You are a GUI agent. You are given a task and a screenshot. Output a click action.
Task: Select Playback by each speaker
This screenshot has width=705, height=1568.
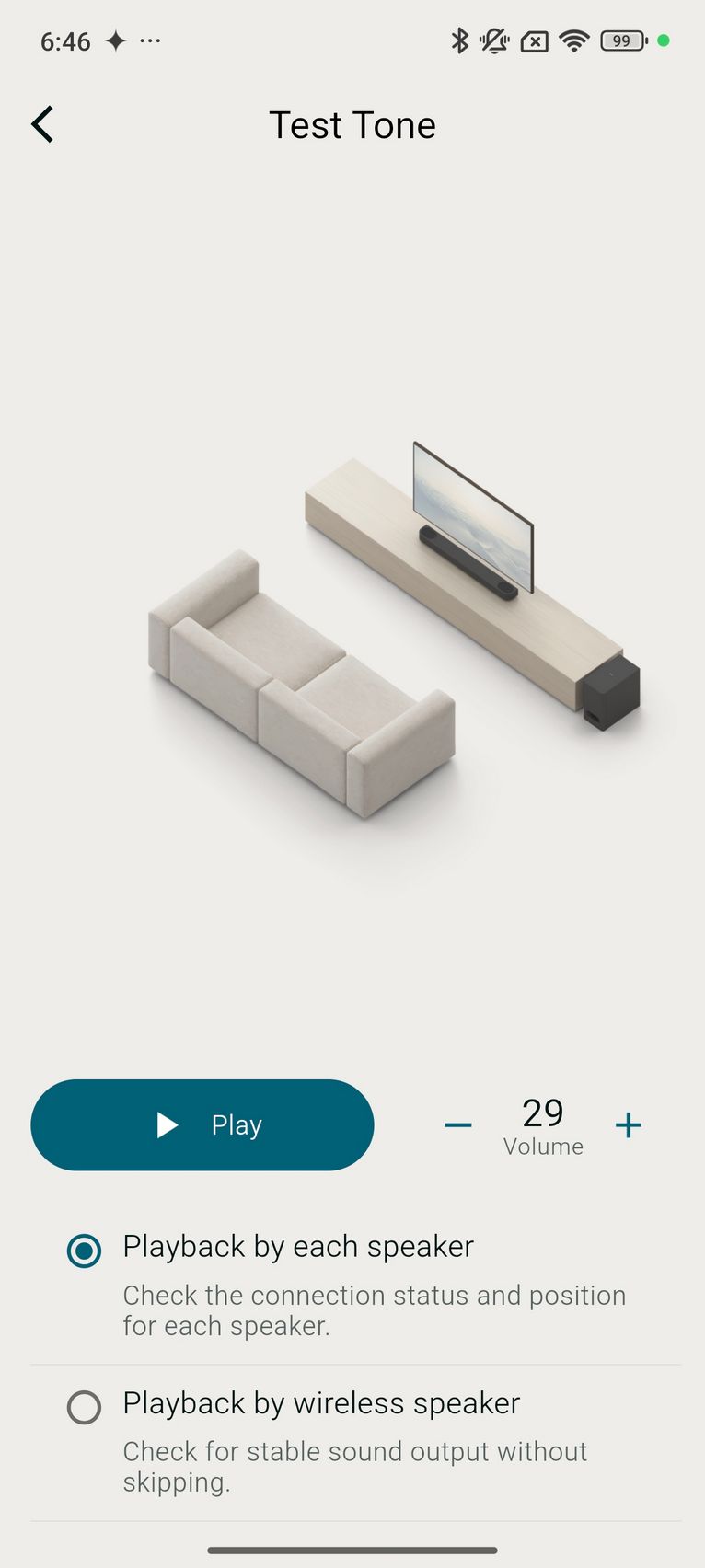(356, 1286)
